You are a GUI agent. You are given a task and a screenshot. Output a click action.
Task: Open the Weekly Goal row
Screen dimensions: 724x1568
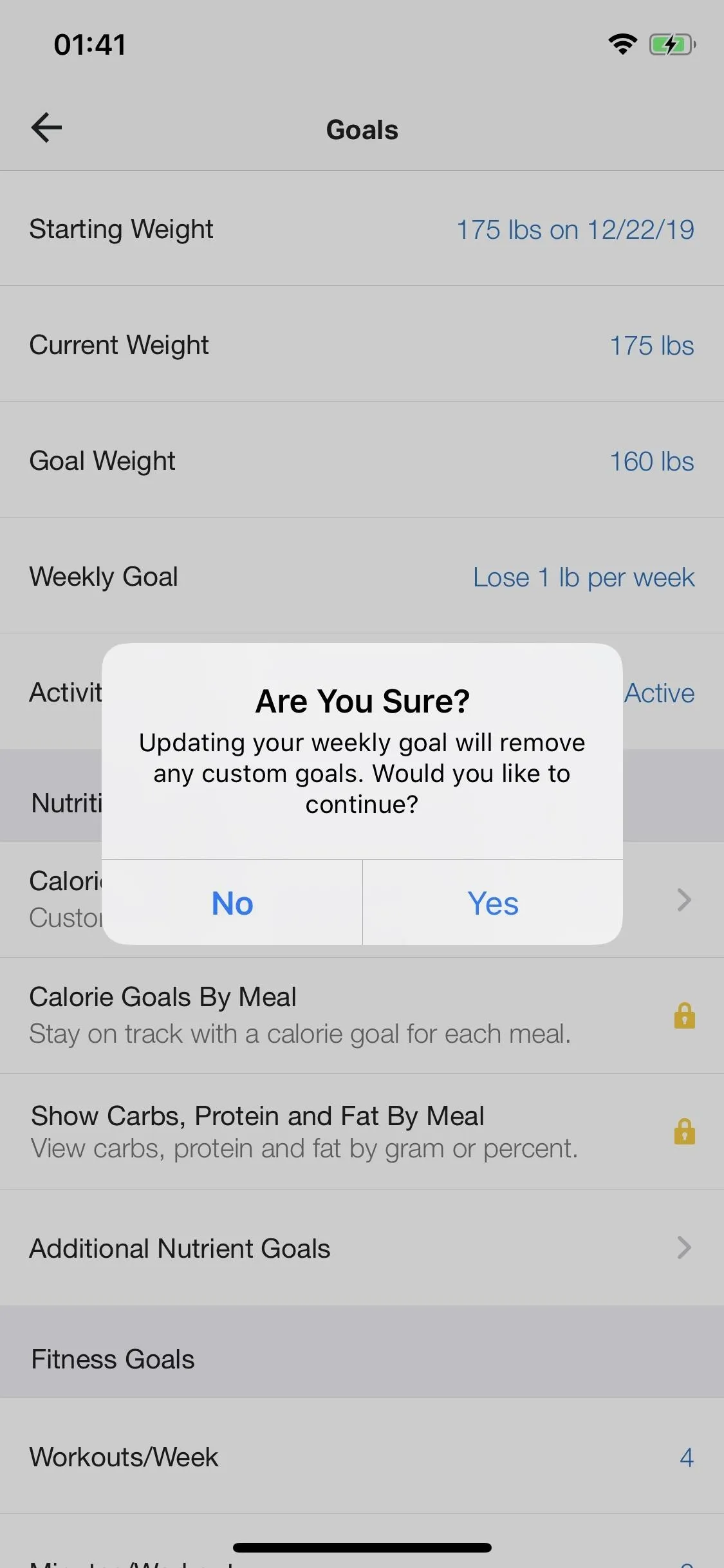tap(362, 576)
